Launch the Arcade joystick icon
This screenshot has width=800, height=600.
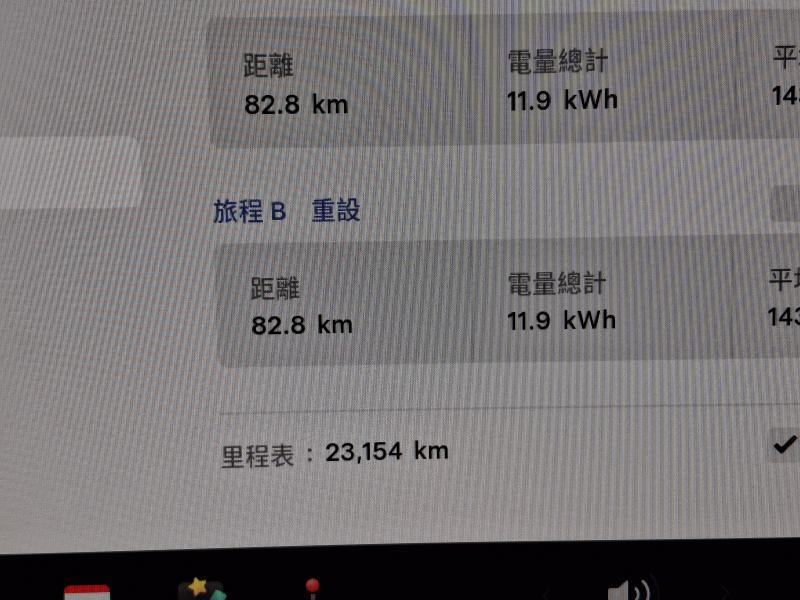click(312, 588)
